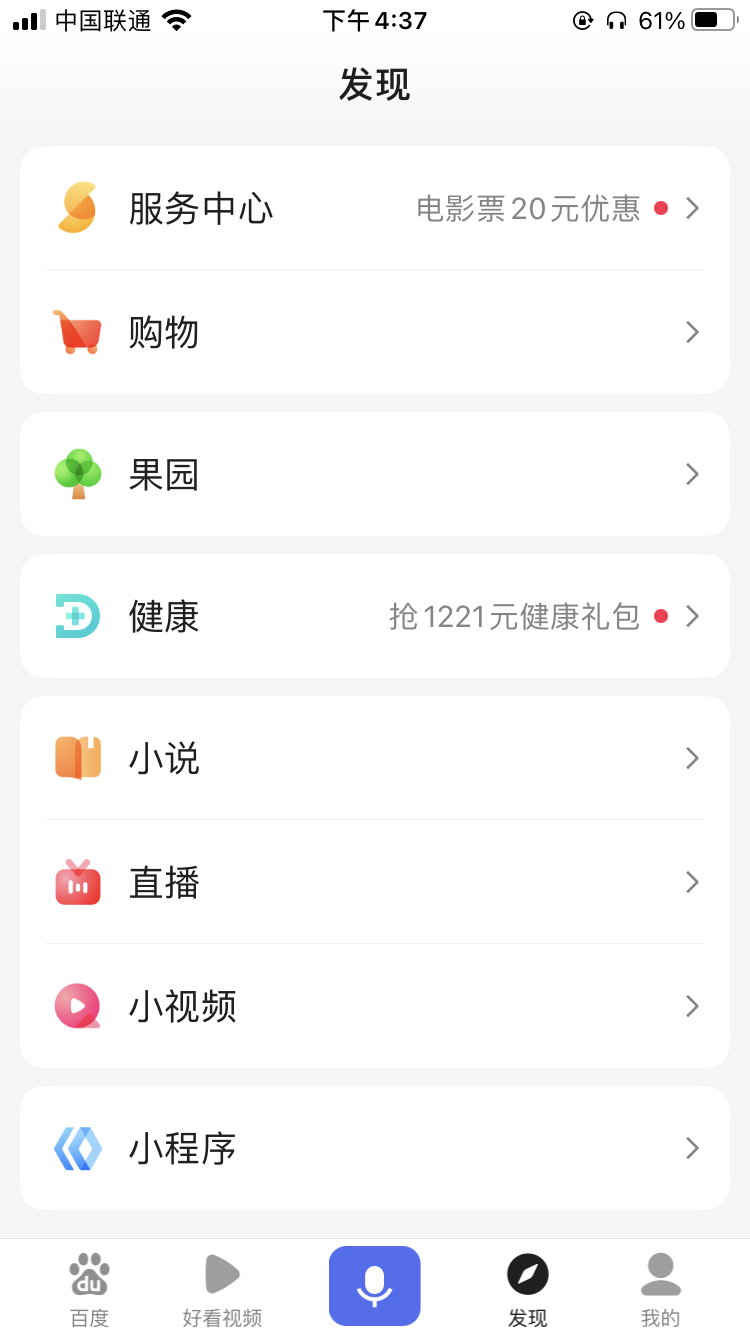Open 小视频 short videos

[x=374, y=1006]
